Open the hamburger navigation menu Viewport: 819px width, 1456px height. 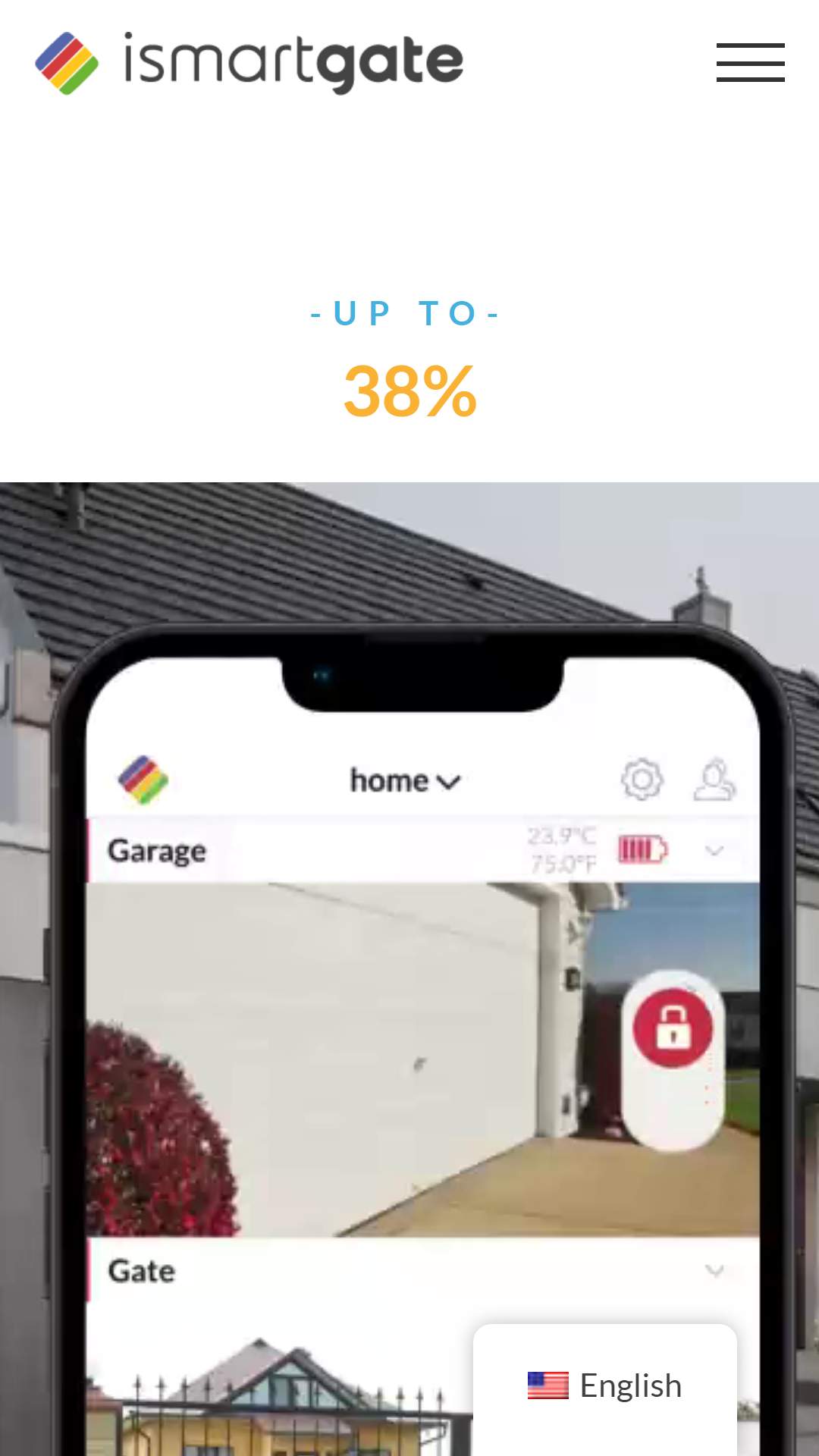tap(750, 62)
